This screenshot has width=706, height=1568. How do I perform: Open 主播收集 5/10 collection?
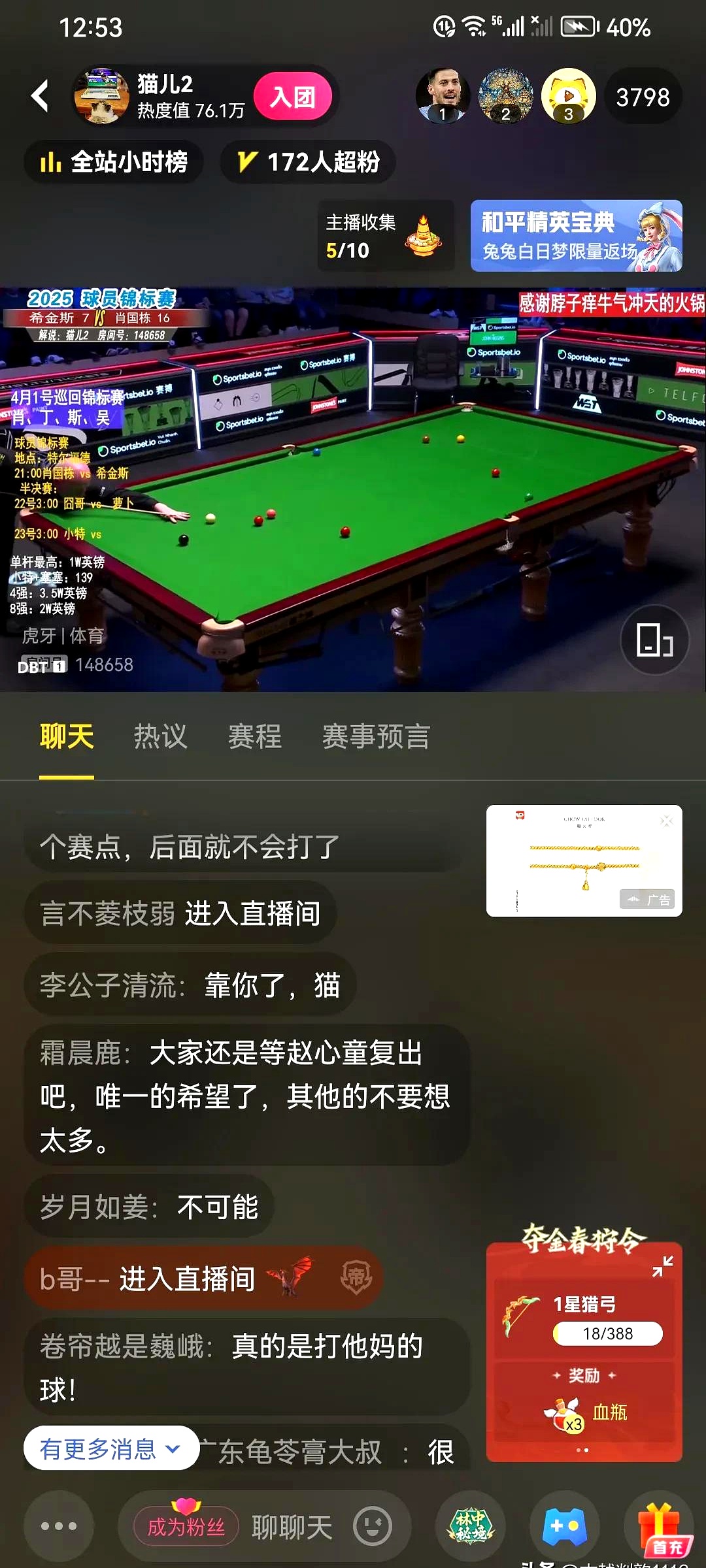(385, 236)
